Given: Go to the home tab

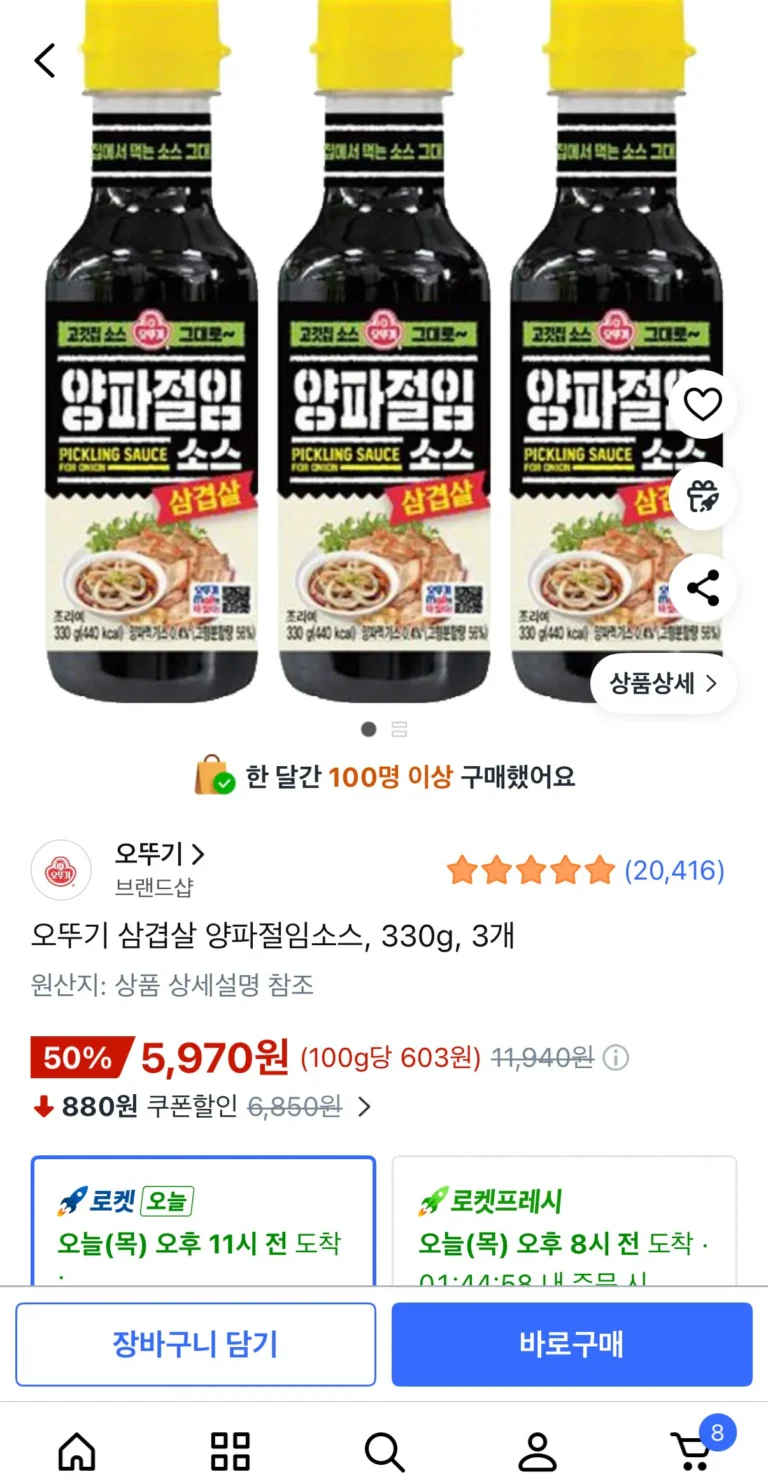Looking at the screenshot, I should pos(77,1450).
